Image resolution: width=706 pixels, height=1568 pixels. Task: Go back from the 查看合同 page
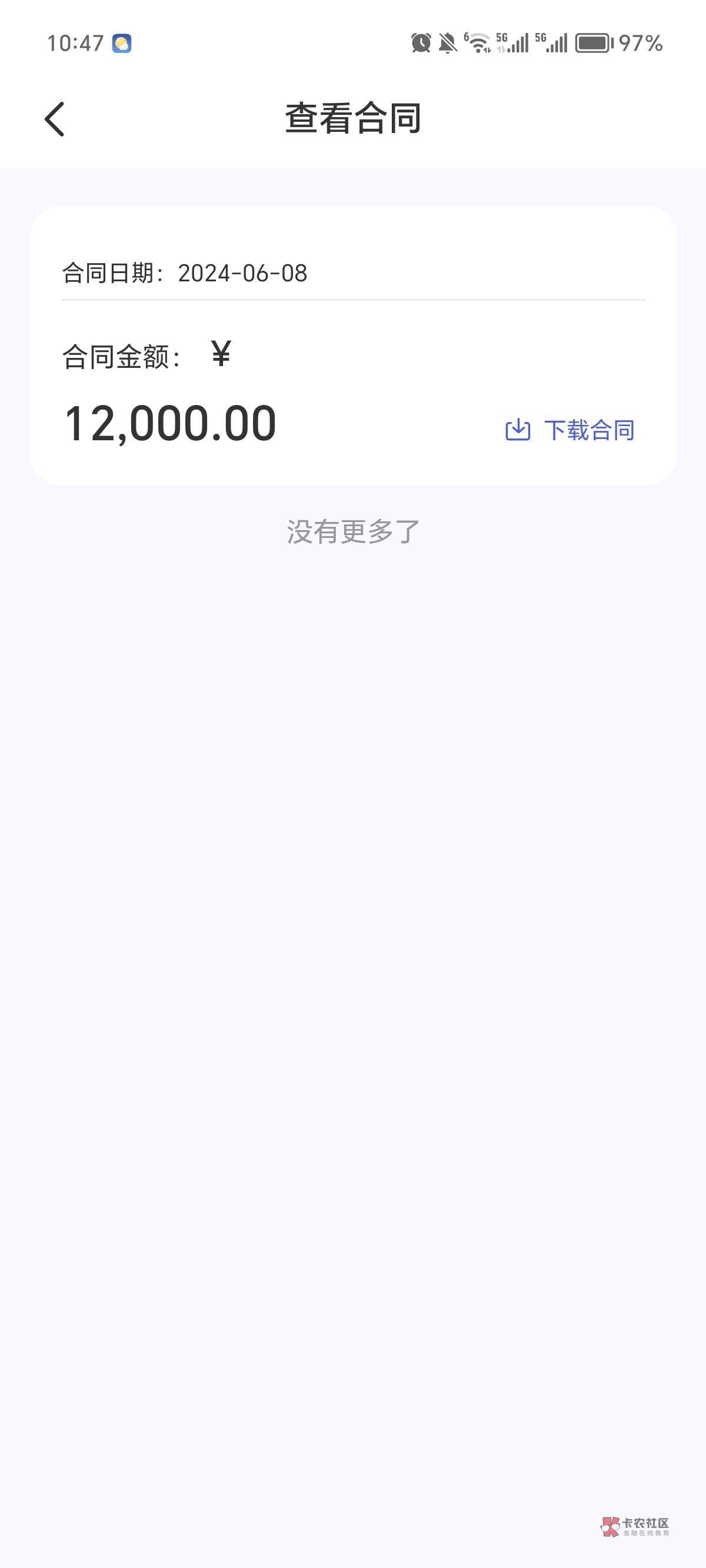55,119
